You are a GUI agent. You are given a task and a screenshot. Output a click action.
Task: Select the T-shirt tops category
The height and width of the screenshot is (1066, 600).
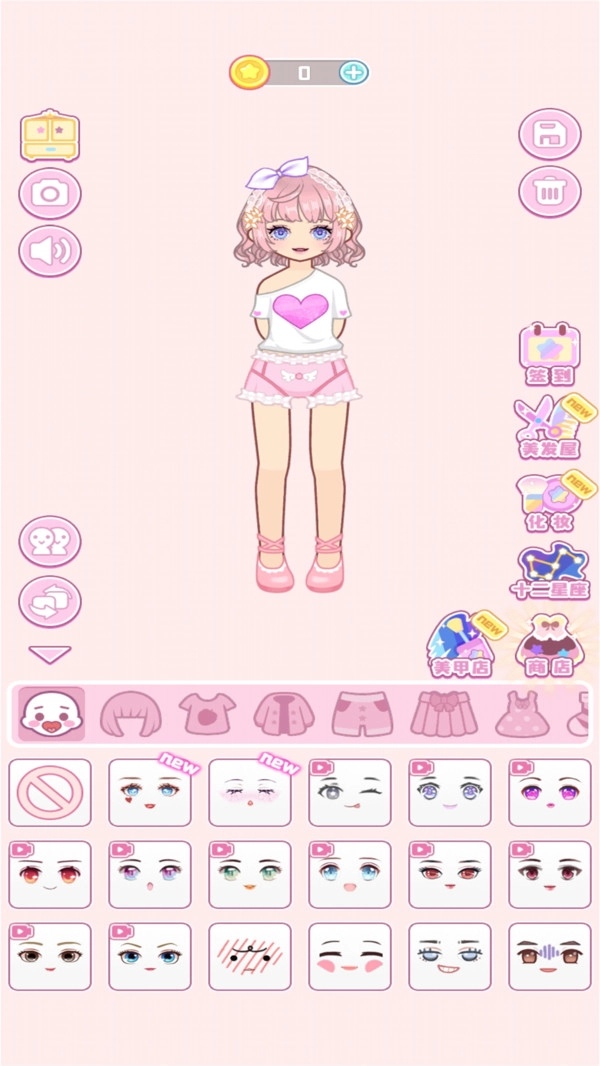coord(207,714)
